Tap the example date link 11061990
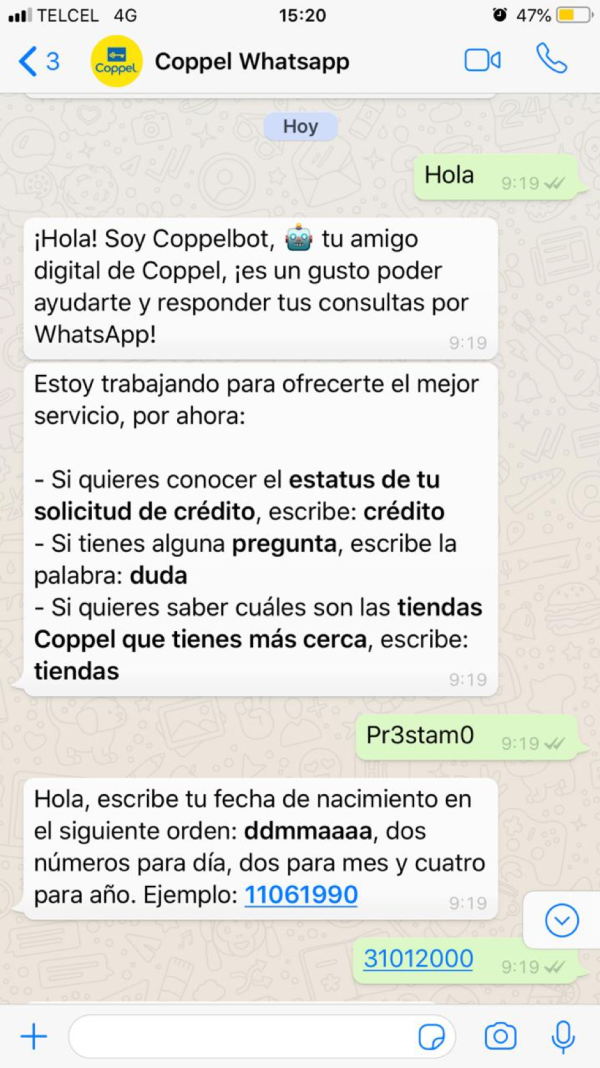The image size is (600, 1068). [301, 895]
